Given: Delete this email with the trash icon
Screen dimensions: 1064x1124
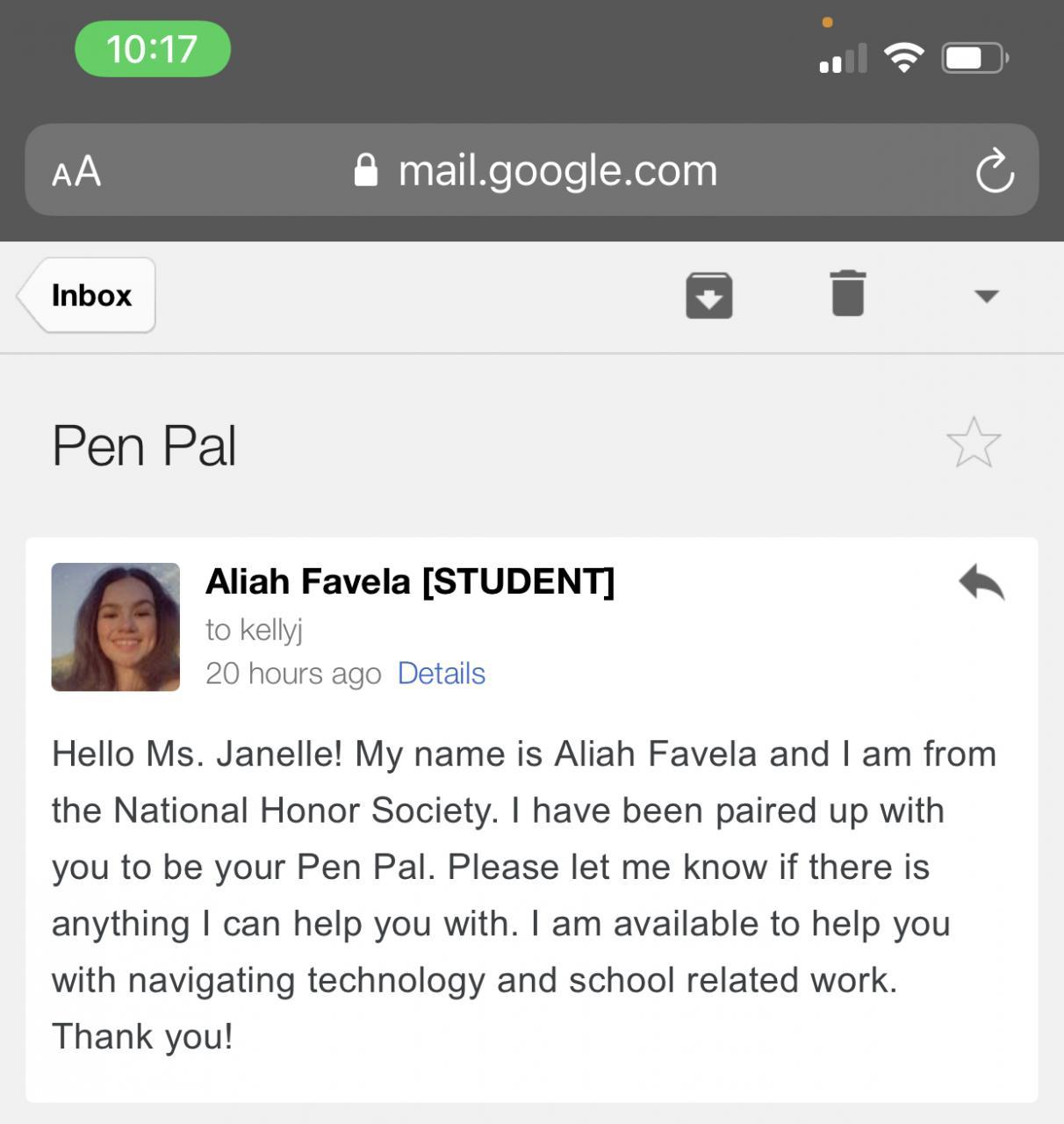Looking at the screenshot, I should coord(847,293).
